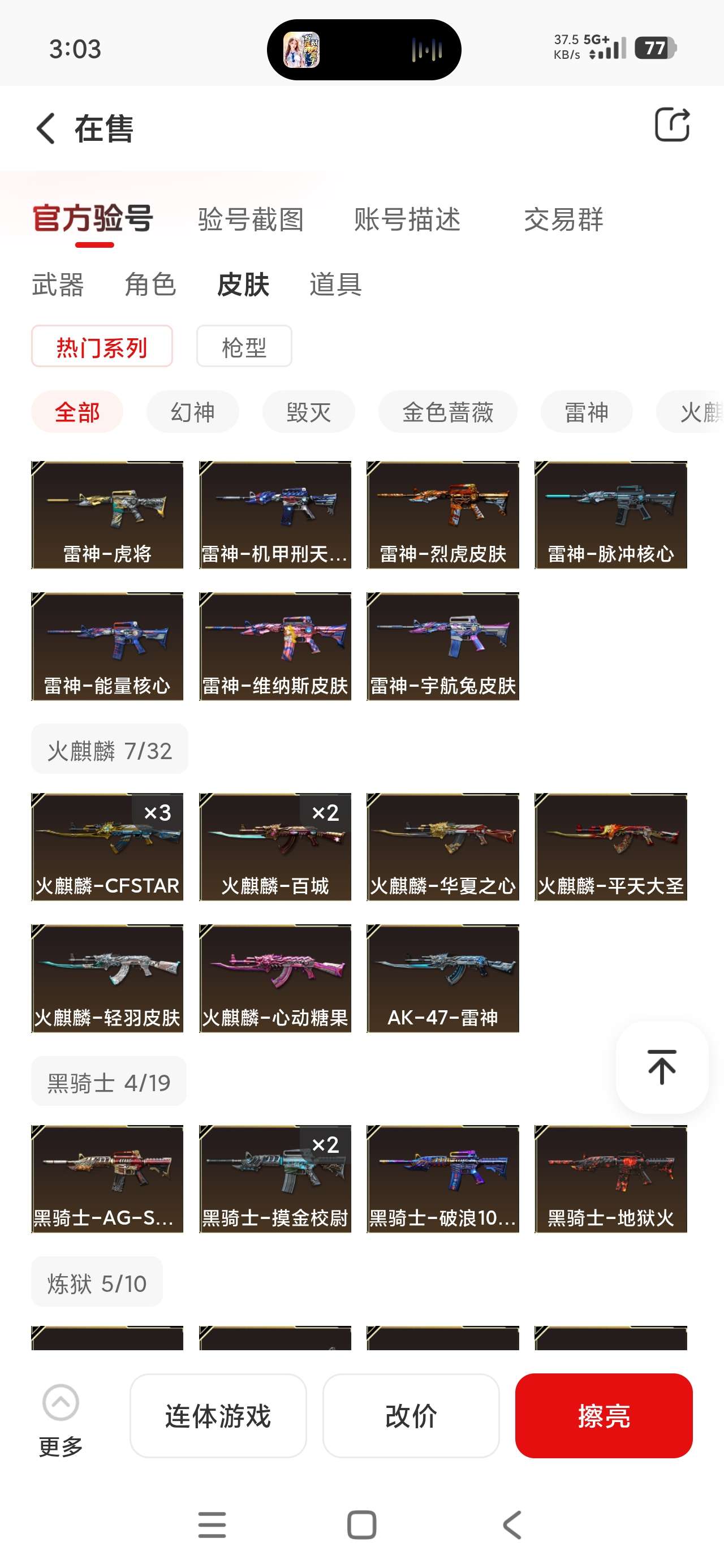Open the 火麒麟-心动糖果 tile

[275, 977]
